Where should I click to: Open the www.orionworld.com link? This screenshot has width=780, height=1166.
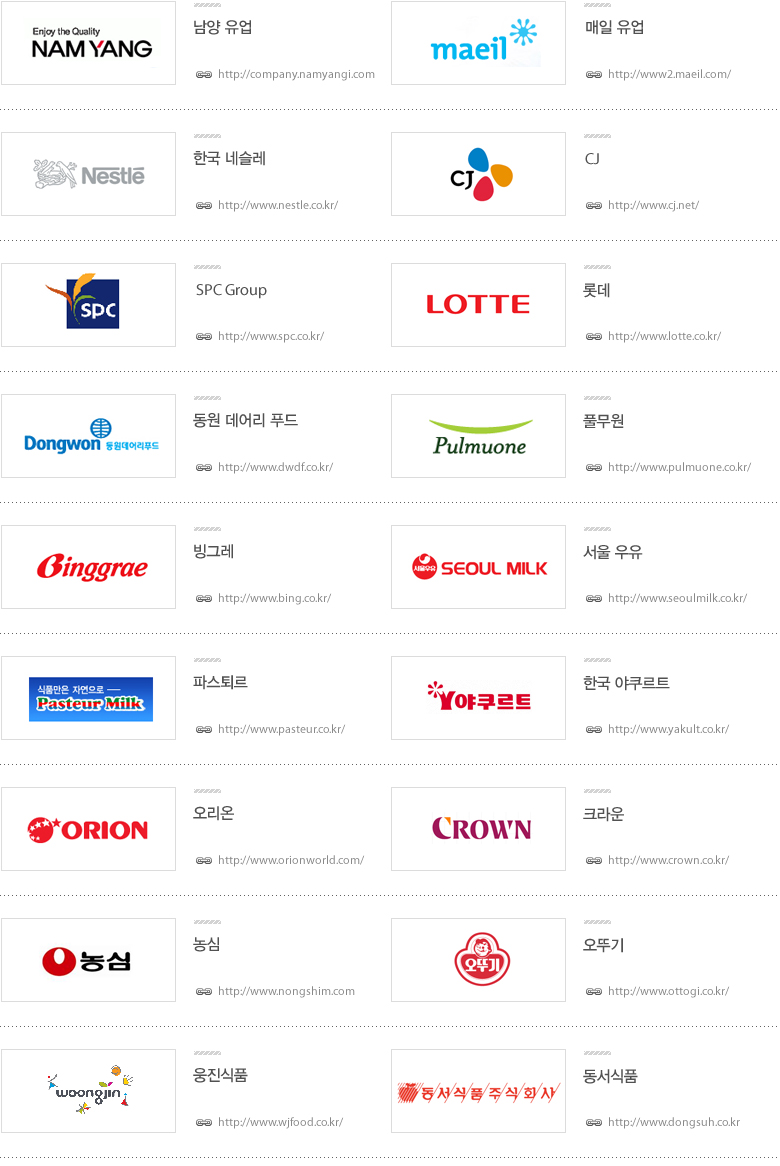[x=290, y=860]
